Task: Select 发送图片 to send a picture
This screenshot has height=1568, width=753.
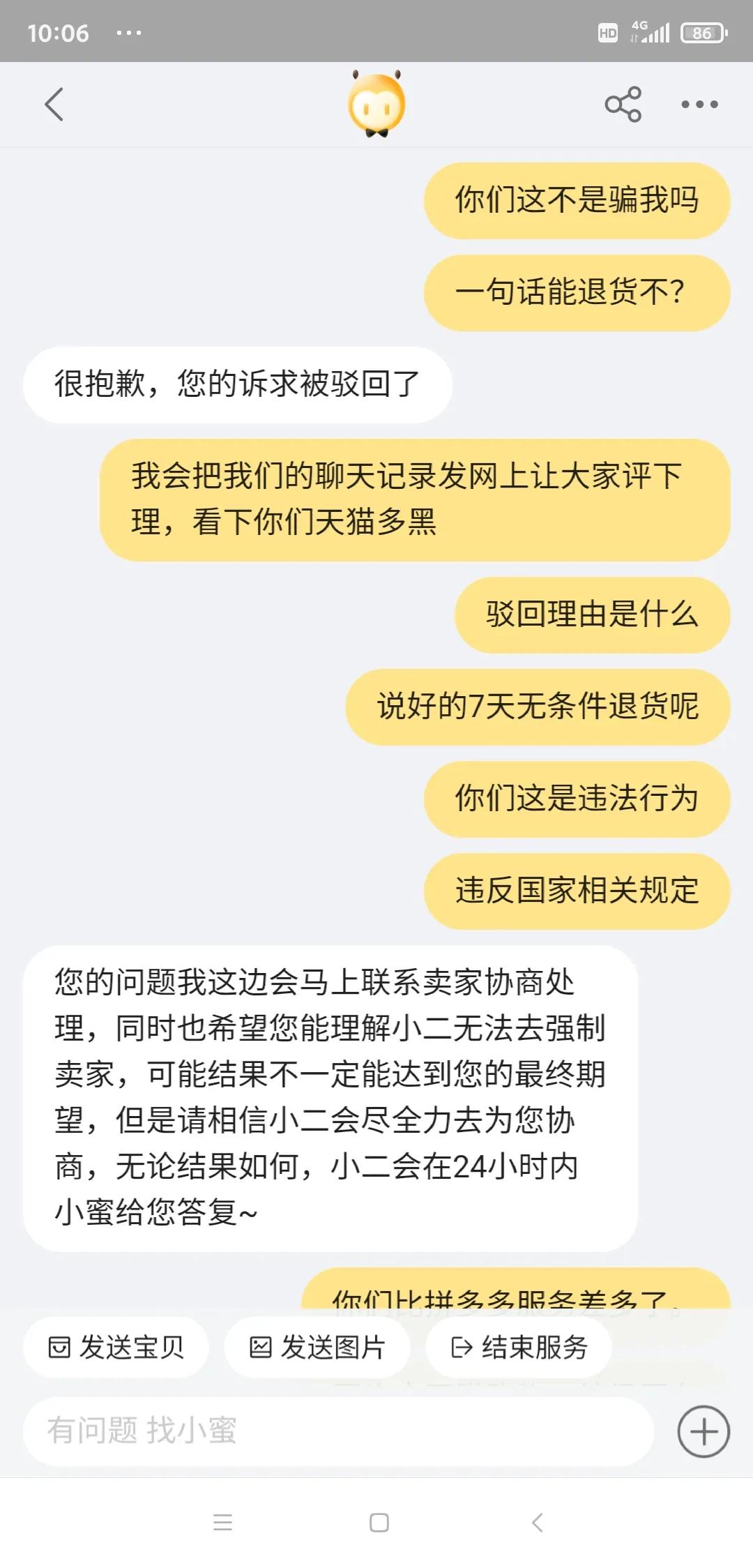Action: [x=317, y=1347]
